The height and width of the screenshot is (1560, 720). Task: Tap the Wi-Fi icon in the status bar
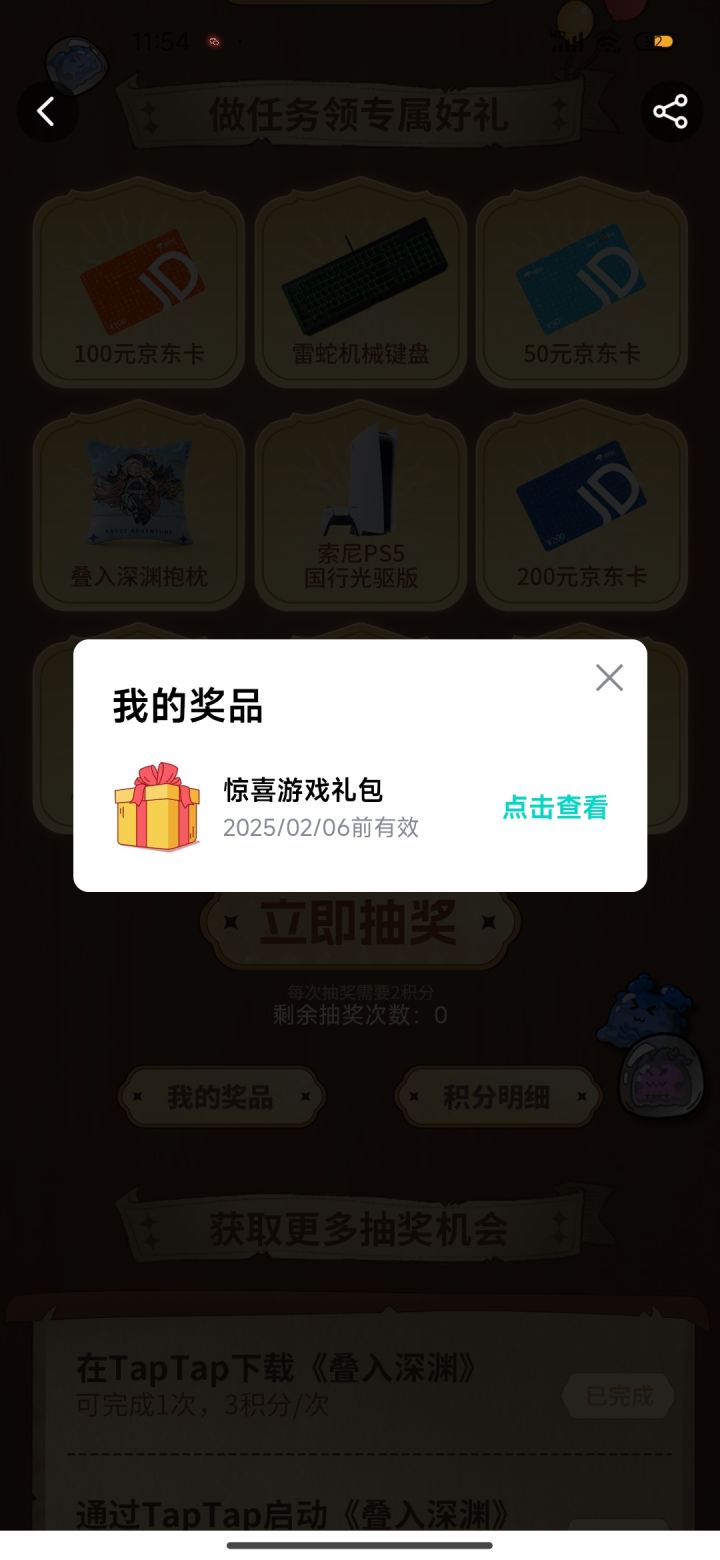pos(604,45)
